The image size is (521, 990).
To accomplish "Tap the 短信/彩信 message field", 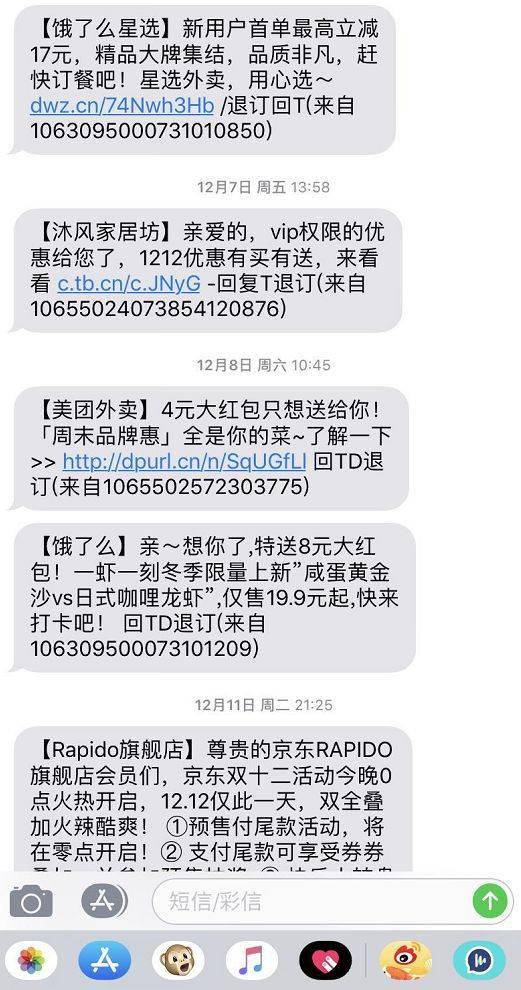I will pyautogui.click(x=333, y=901).
